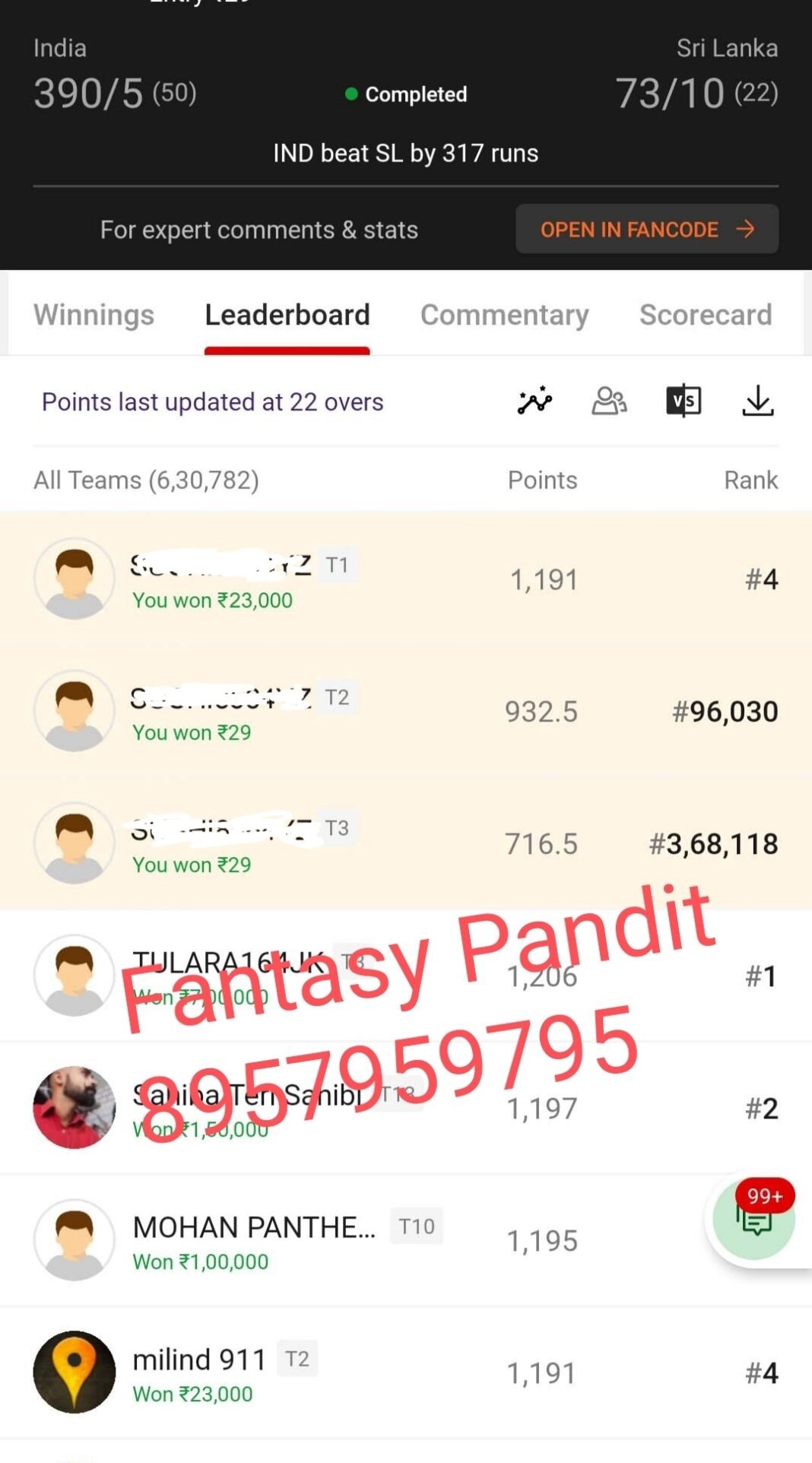812x1463 pixels.
Task: Open my T3 team ranked #3,68,118
Action: click(x=406, y=844)
